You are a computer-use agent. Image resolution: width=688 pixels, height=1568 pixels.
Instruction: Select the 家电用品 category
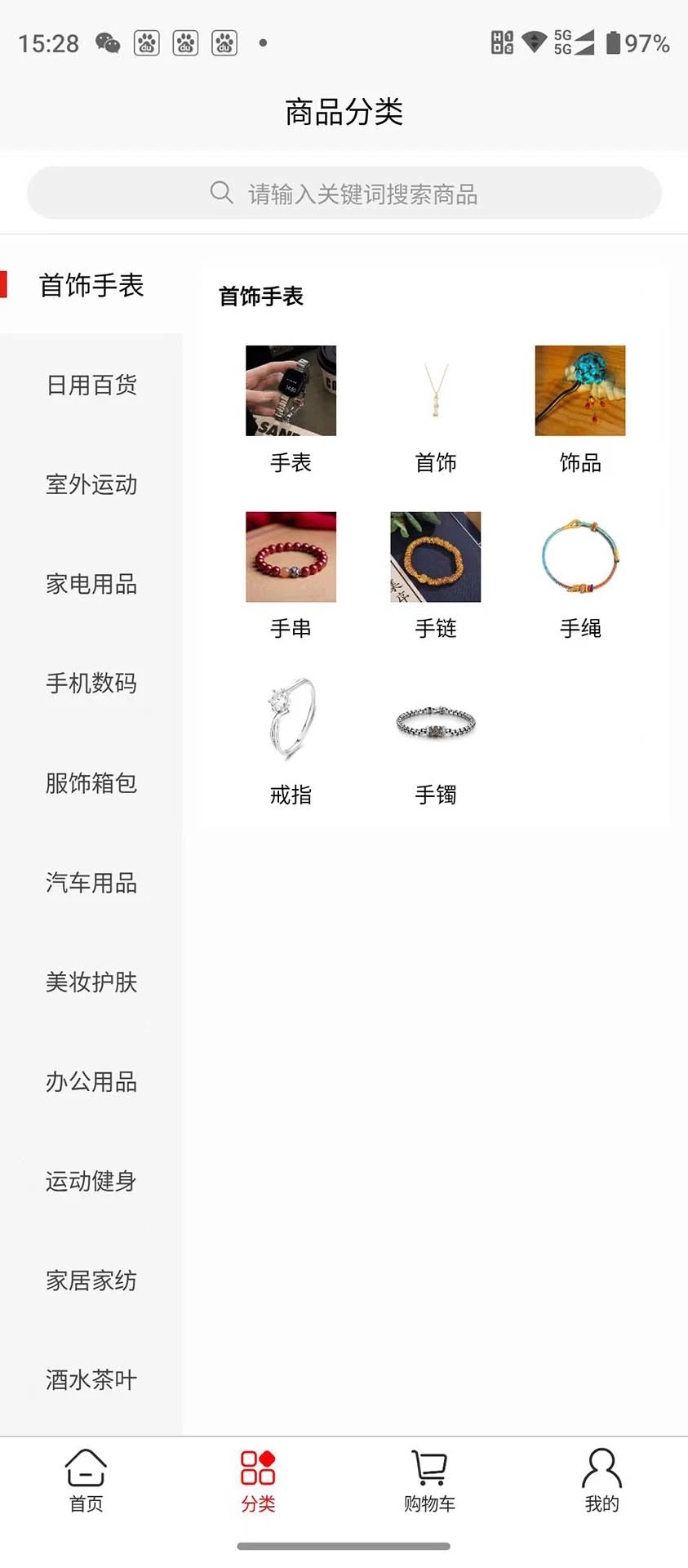[91, 585]
